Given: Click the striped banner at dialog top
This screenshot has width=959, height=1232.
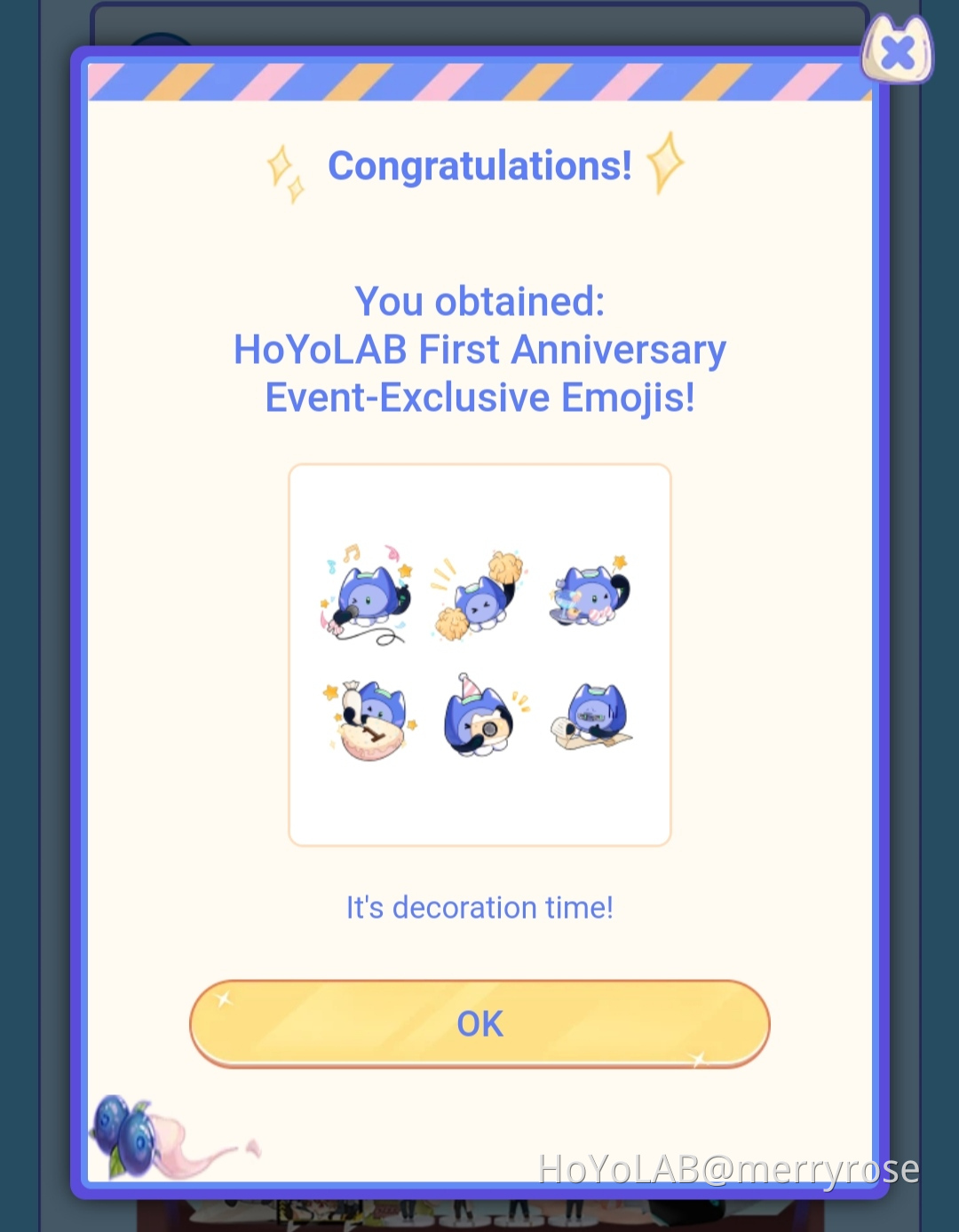Looking at the screenshot, I should [x=479, y=80].
